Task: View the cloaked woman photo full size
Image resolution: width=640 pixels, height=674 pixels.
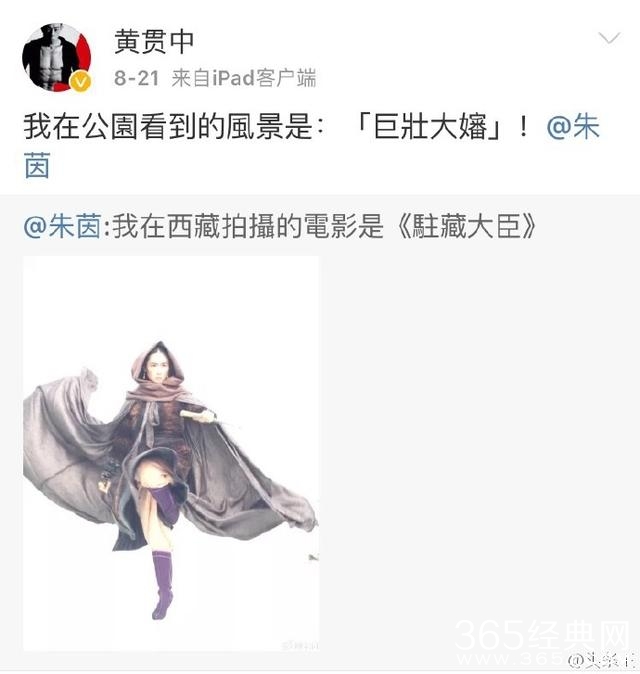Action: tap(171, 453)
